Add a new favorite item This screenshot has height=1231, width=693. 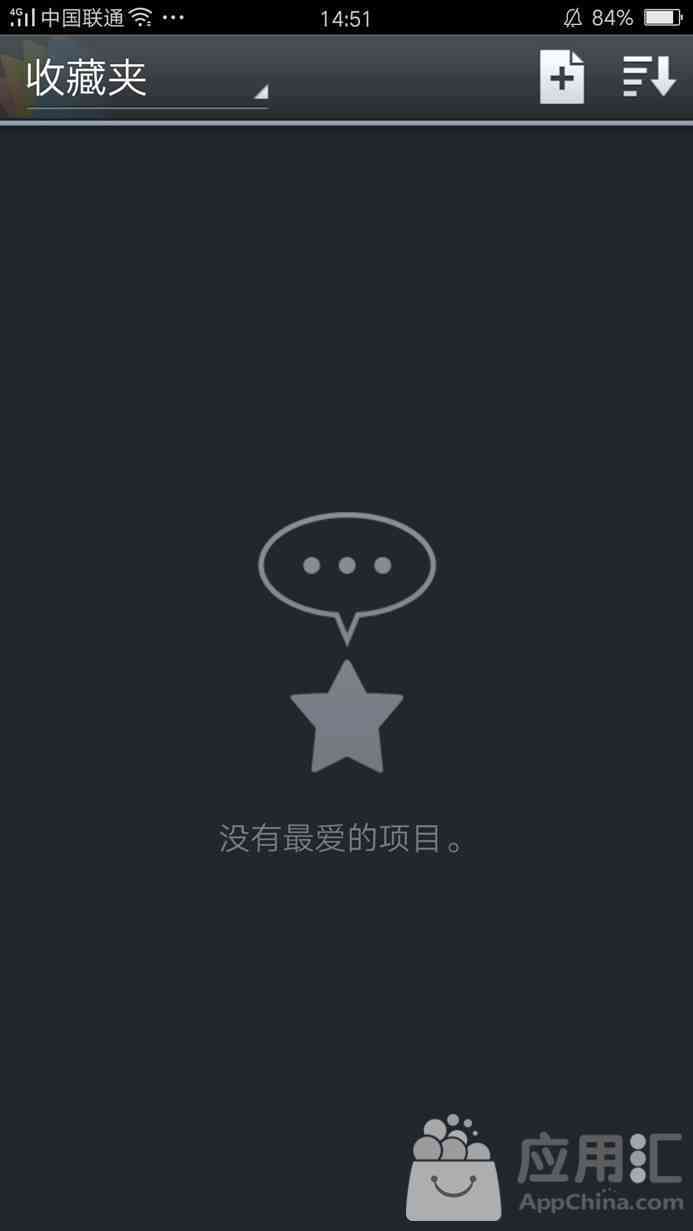562,77
